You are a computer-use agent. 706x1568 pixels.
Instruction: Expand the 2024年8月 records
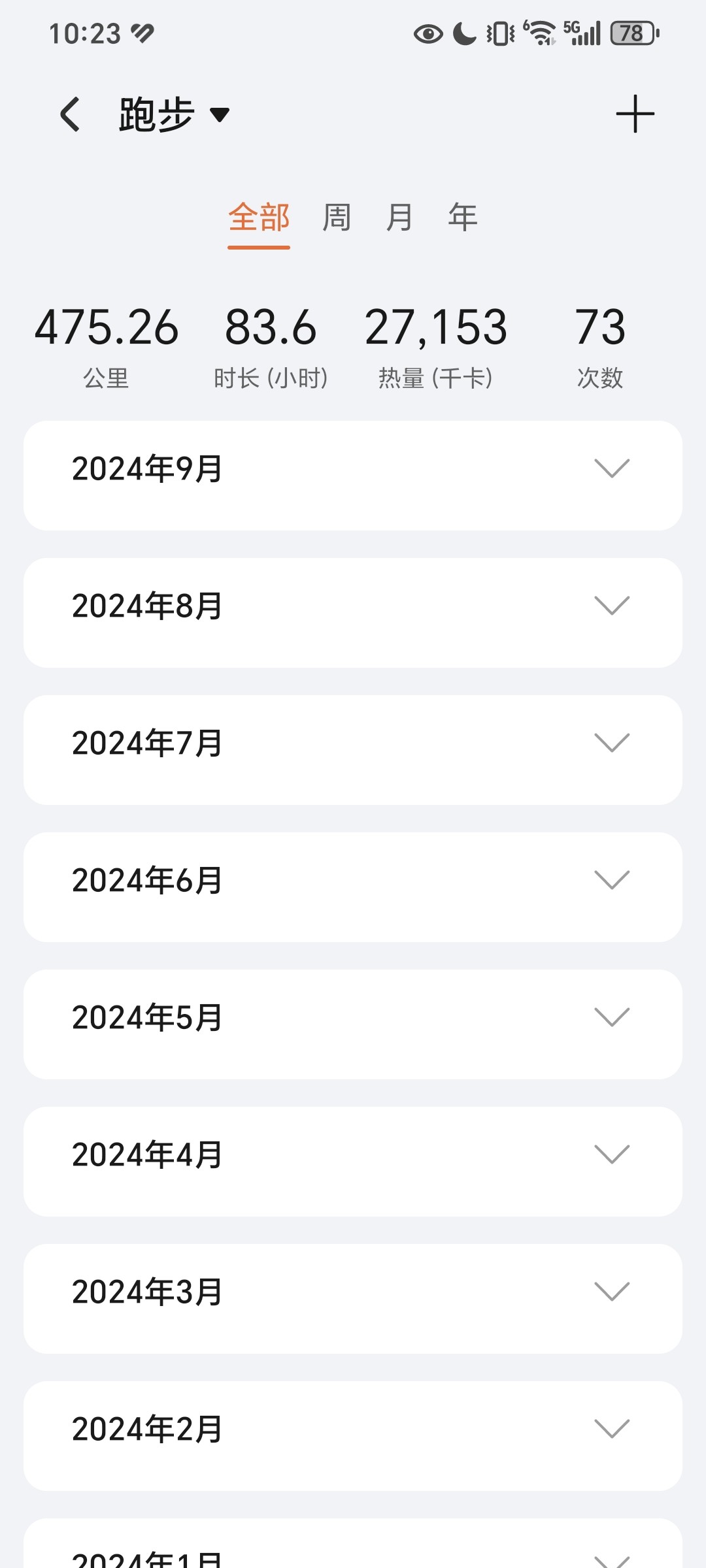(x=353, y=613)
